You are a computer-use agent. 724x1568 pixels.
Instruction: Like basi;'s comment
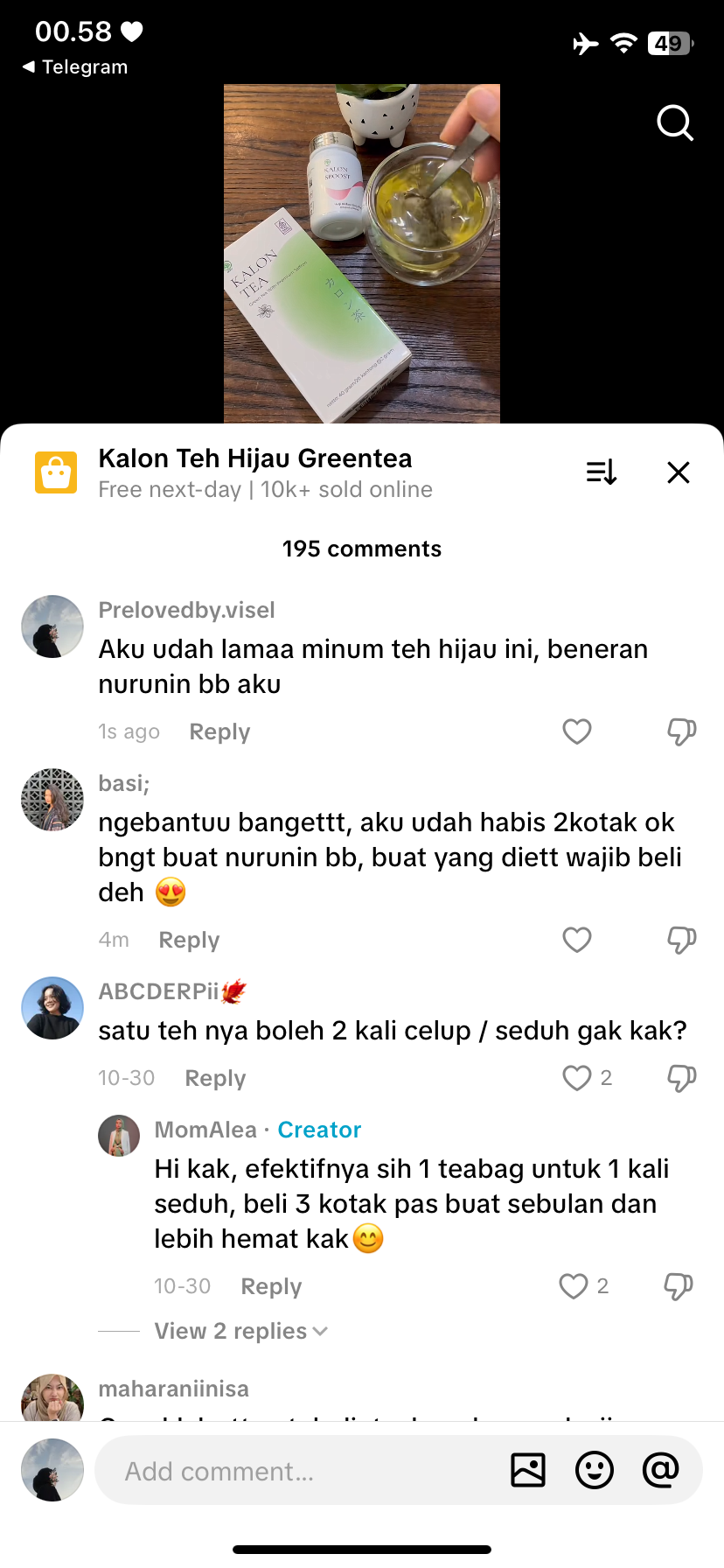577,940
